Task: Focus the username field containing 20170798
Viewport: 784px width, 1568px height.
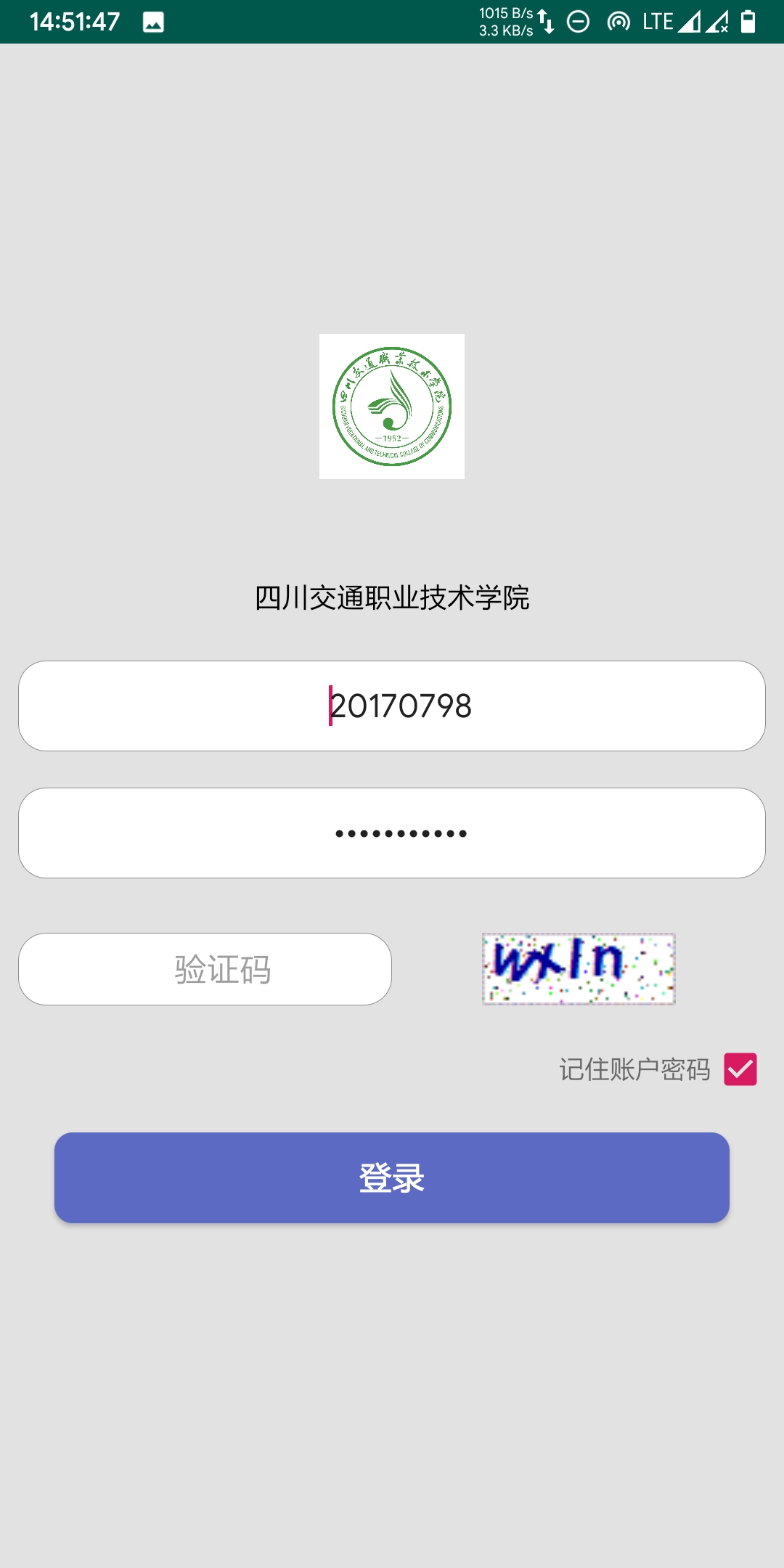Action: 392,704
